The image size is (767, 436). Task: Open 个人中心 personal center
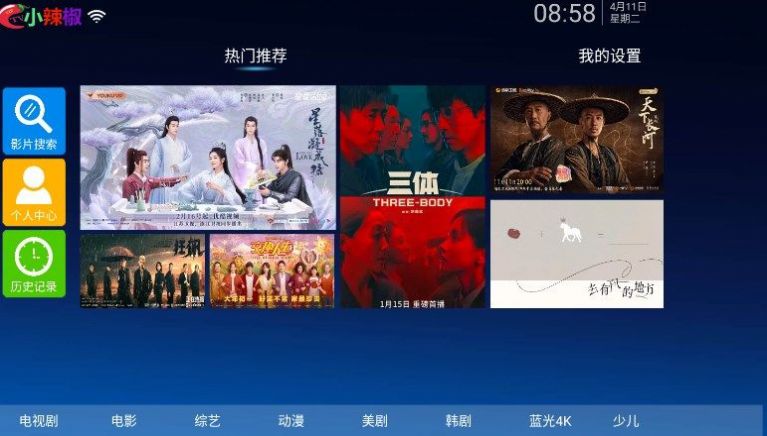coord(34,193)
